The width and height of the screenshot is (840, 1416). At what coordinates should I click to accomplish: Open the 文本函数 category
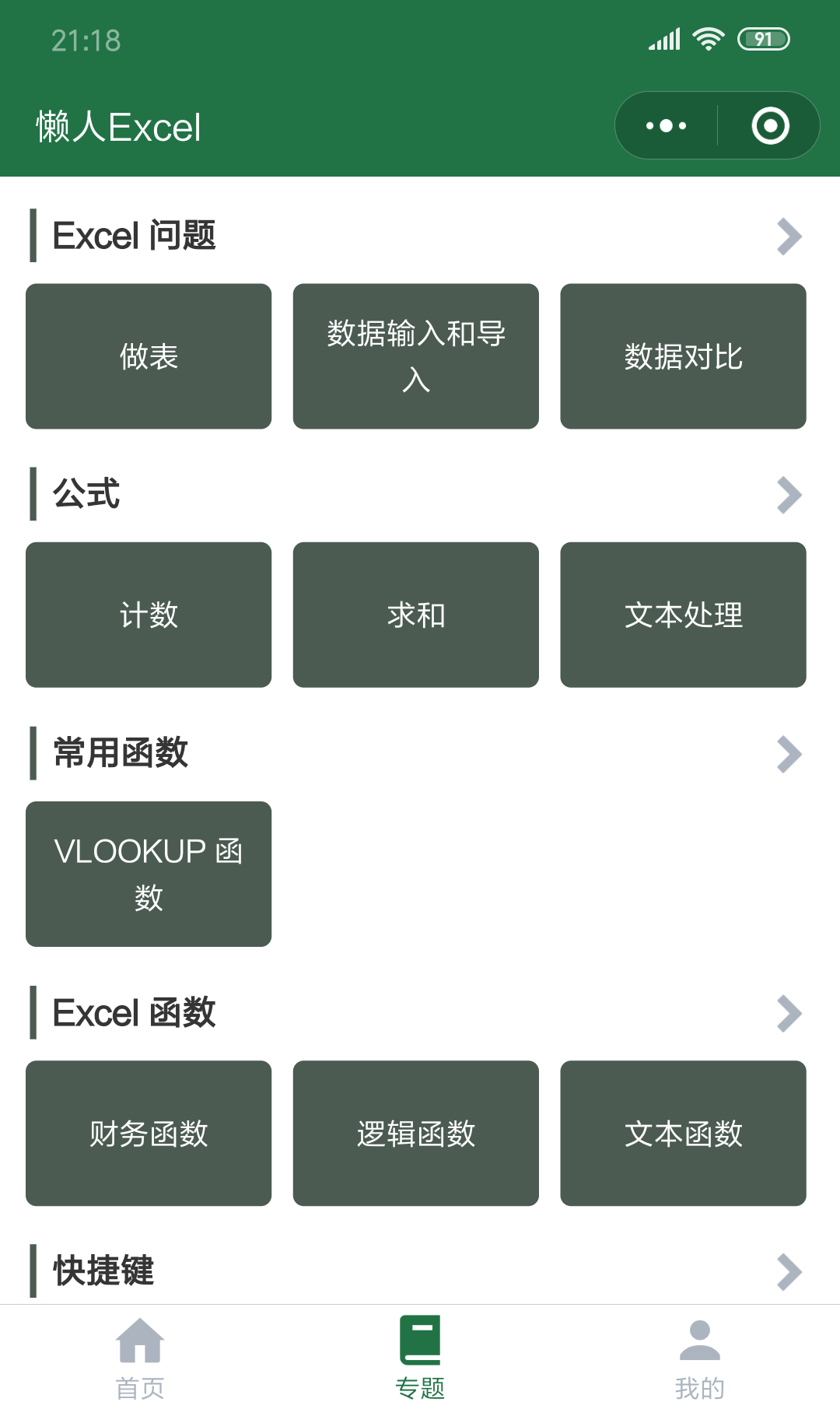coord(683,1134)
